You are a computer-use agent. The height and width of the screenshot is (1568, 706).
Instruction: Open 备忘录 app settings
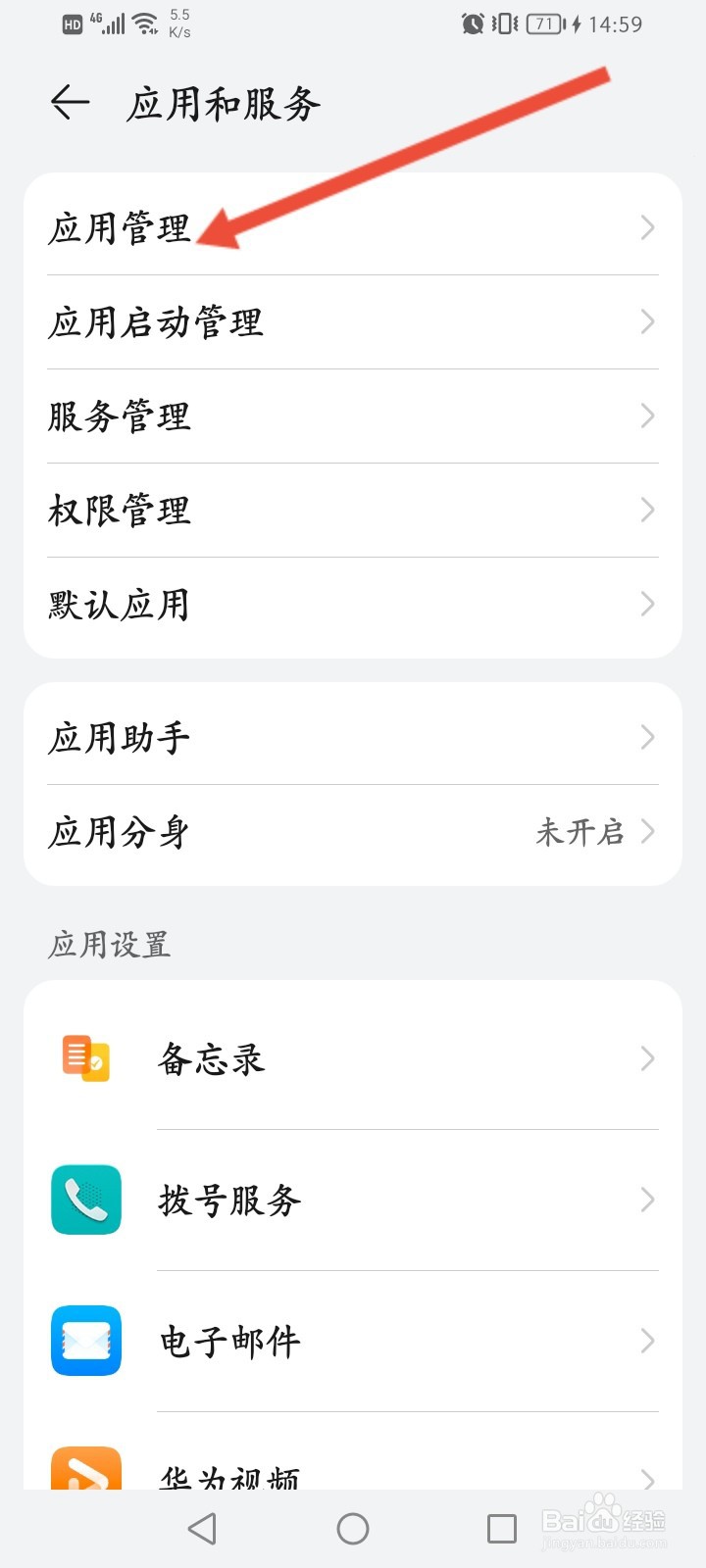pyautogui.click(x=353, y=1059)
